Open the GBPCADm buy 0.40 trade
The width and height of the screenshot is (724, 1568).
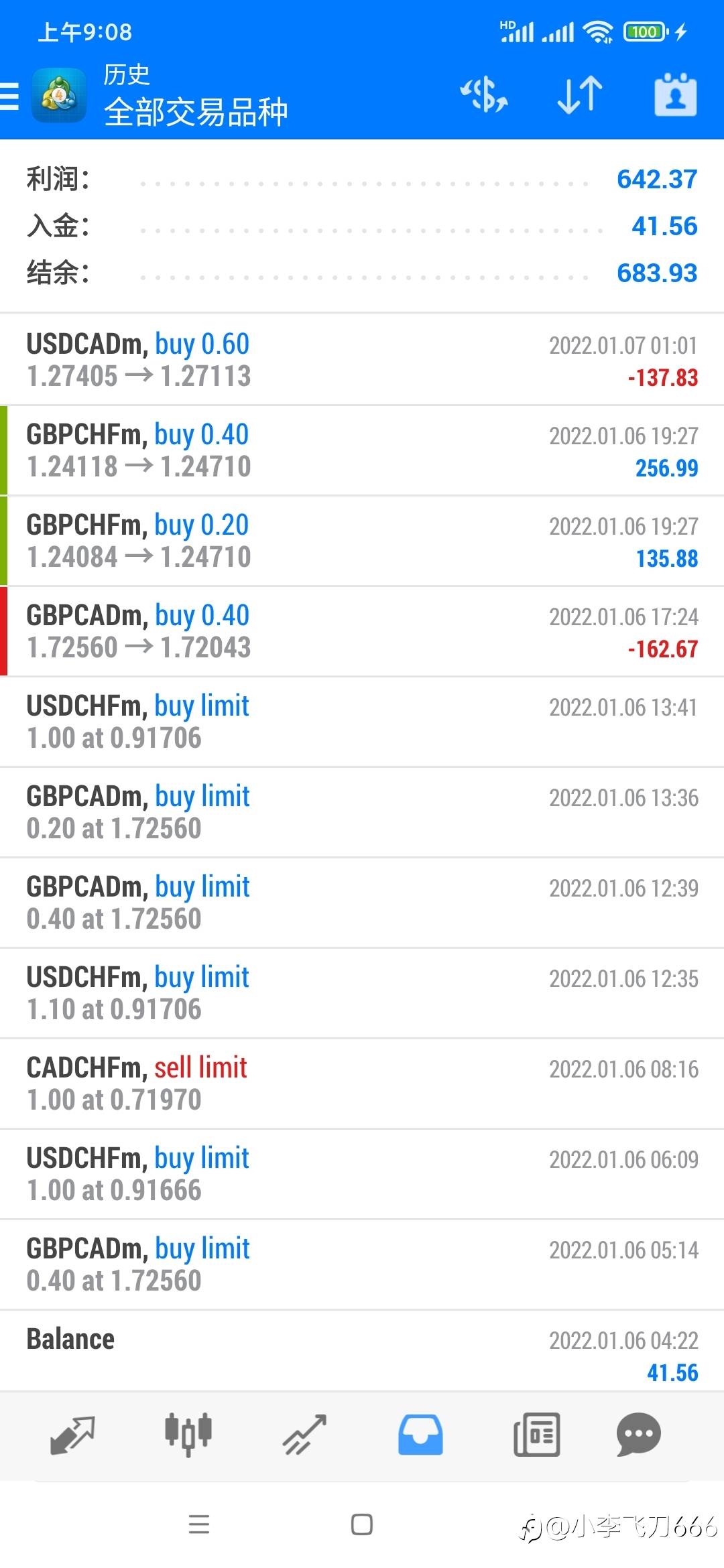click(x=362, y=631)
